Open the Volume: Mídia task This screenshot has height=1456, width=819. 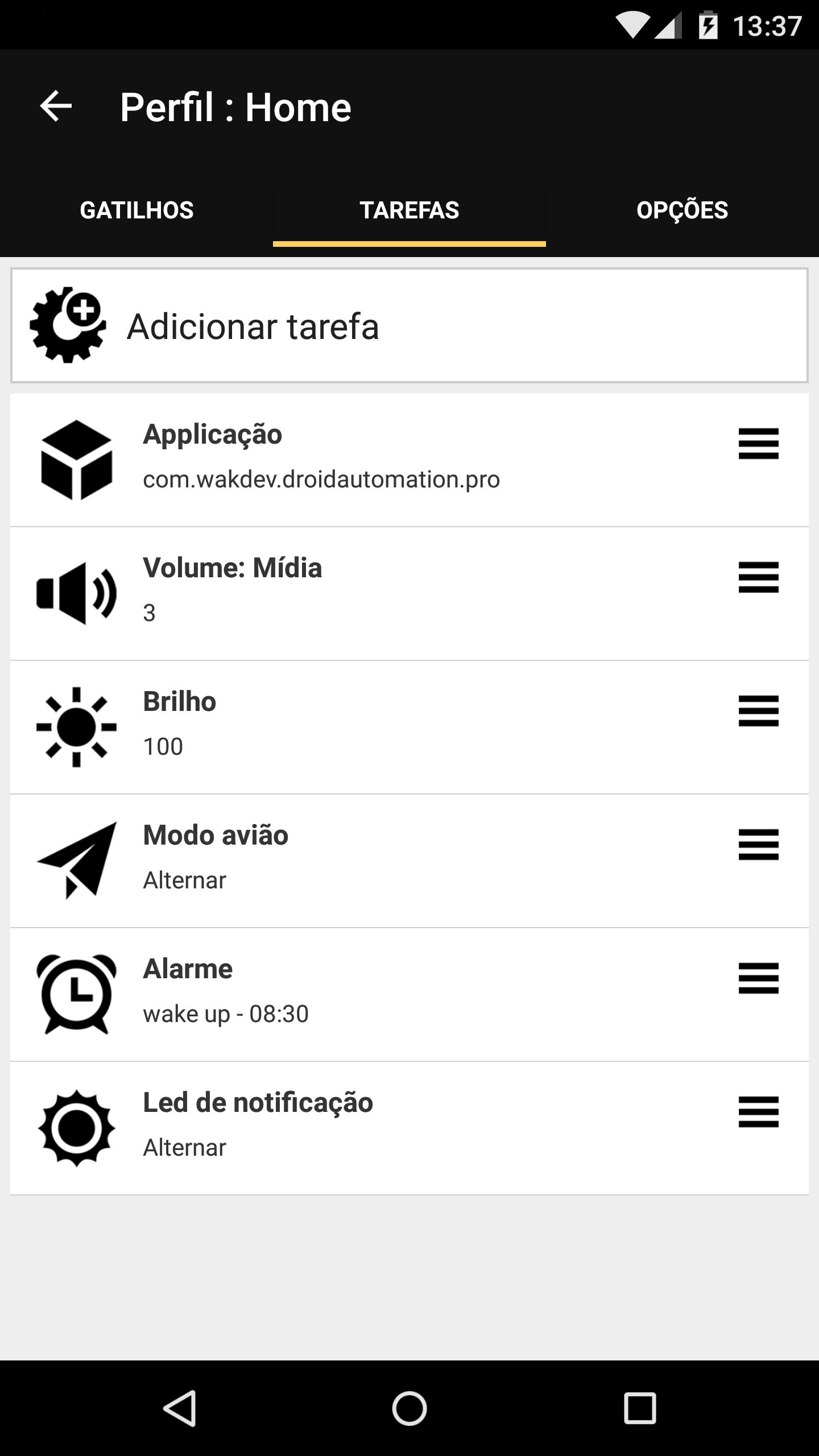click(409, 594)
